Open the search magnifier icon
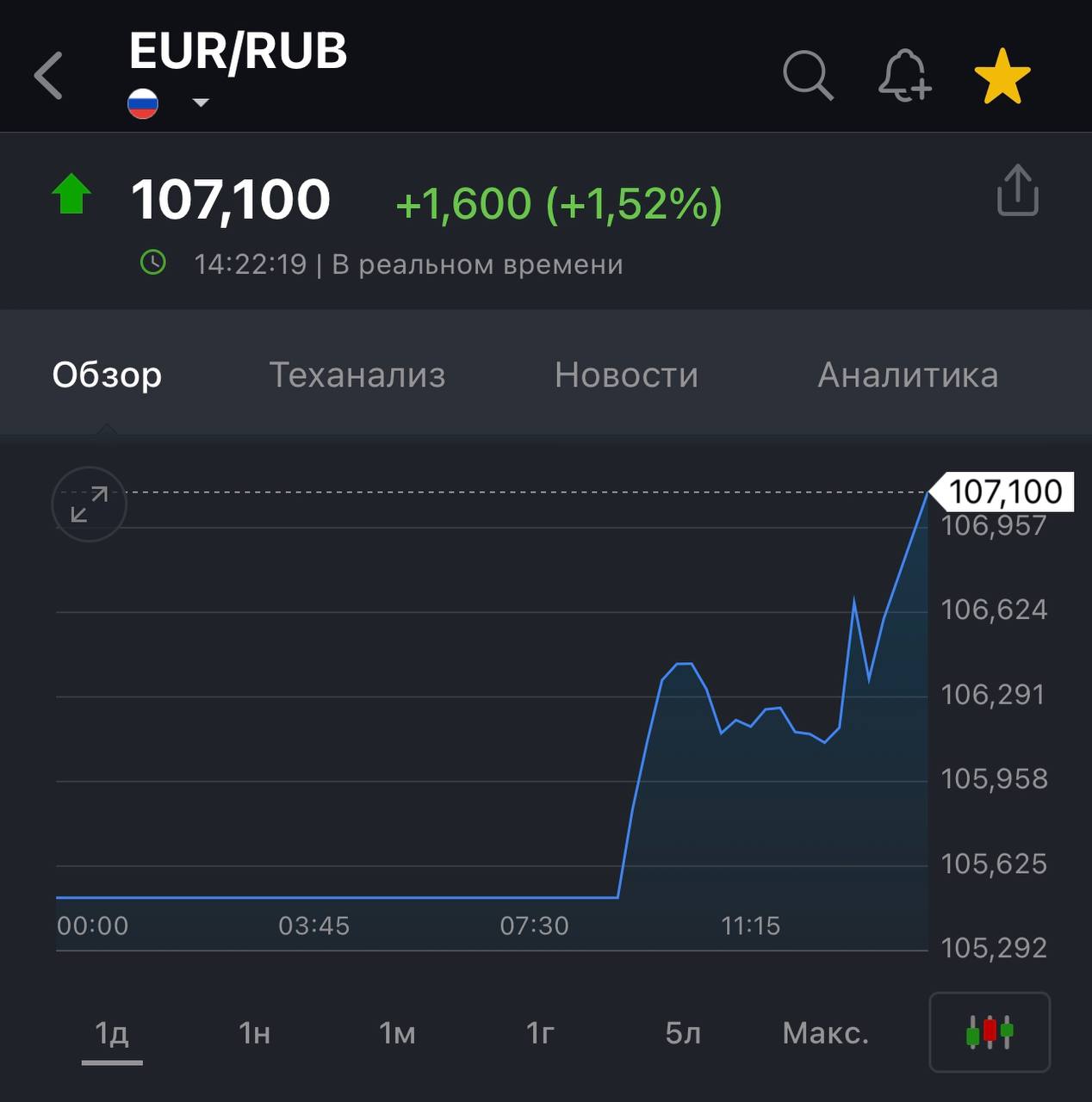The width and height of the screenshot is (1092, 1102). pos(807,76)
